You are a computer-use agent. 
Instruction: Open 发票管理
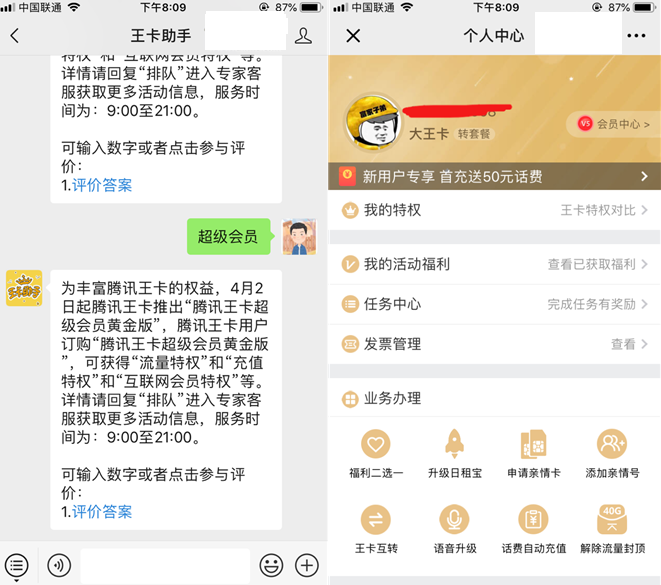coord(494,344)
